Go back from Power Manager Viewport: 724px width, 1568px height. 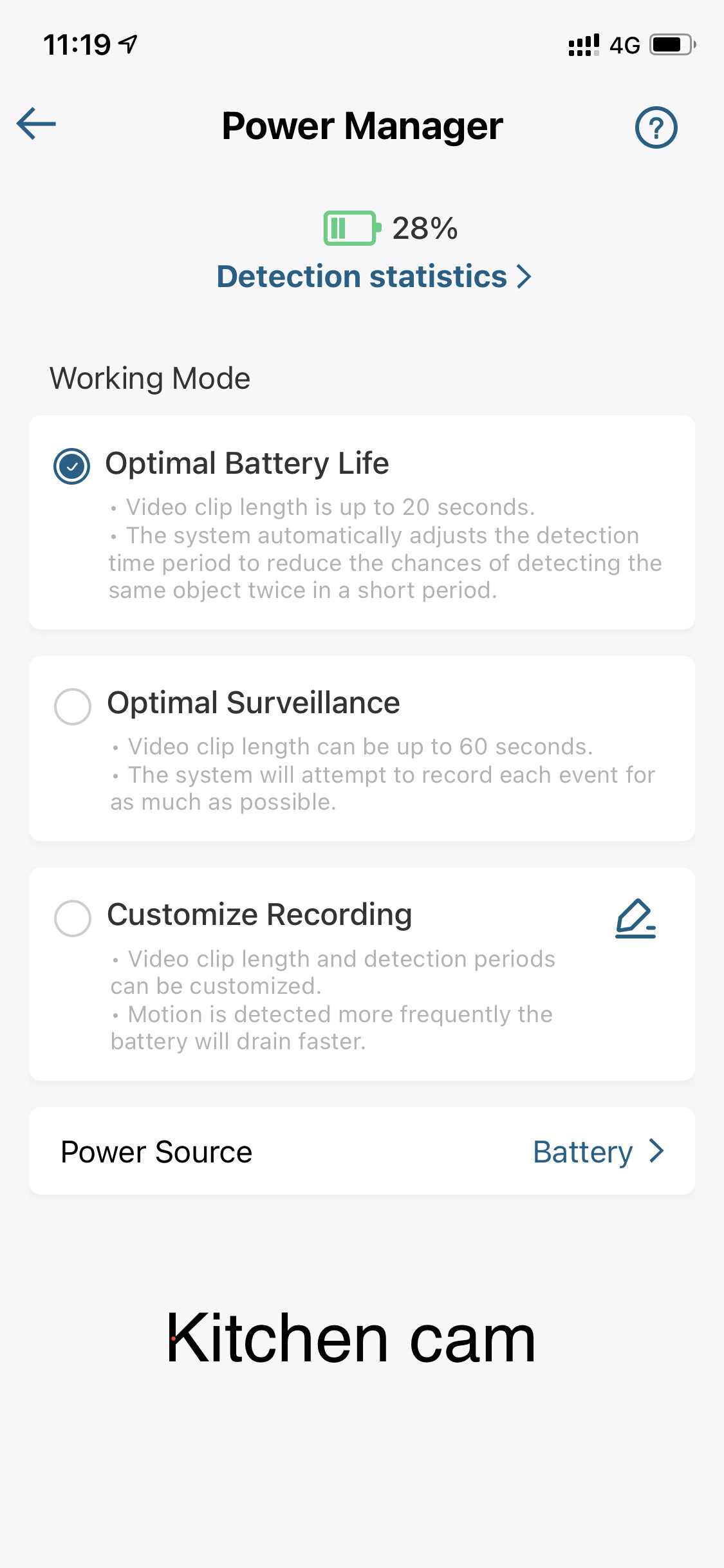(x=36, y=124)
